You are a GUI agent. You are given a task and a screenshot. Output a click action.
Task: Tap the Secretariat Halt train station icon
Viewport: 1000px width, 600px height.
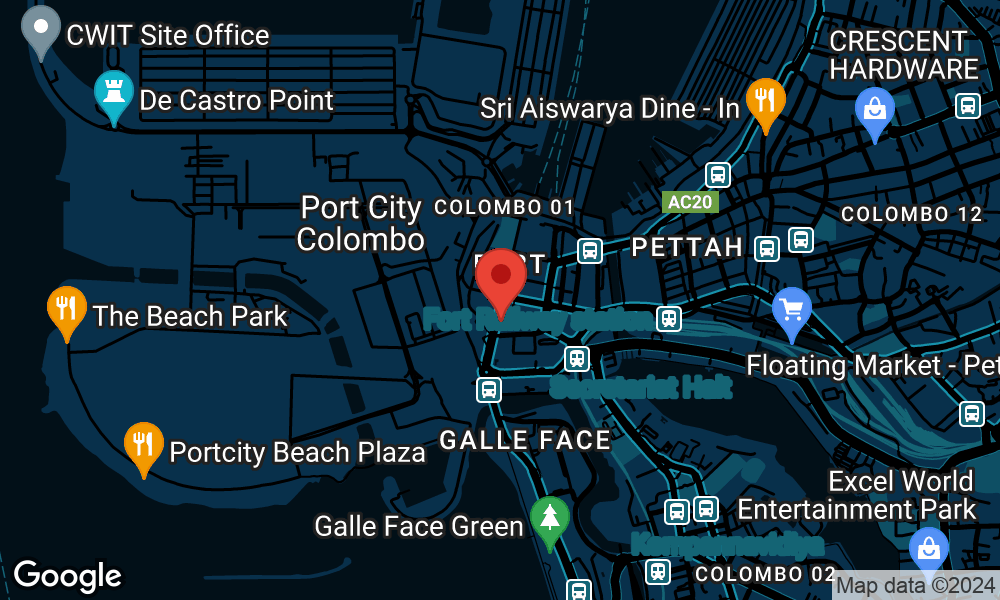(576, 358)
